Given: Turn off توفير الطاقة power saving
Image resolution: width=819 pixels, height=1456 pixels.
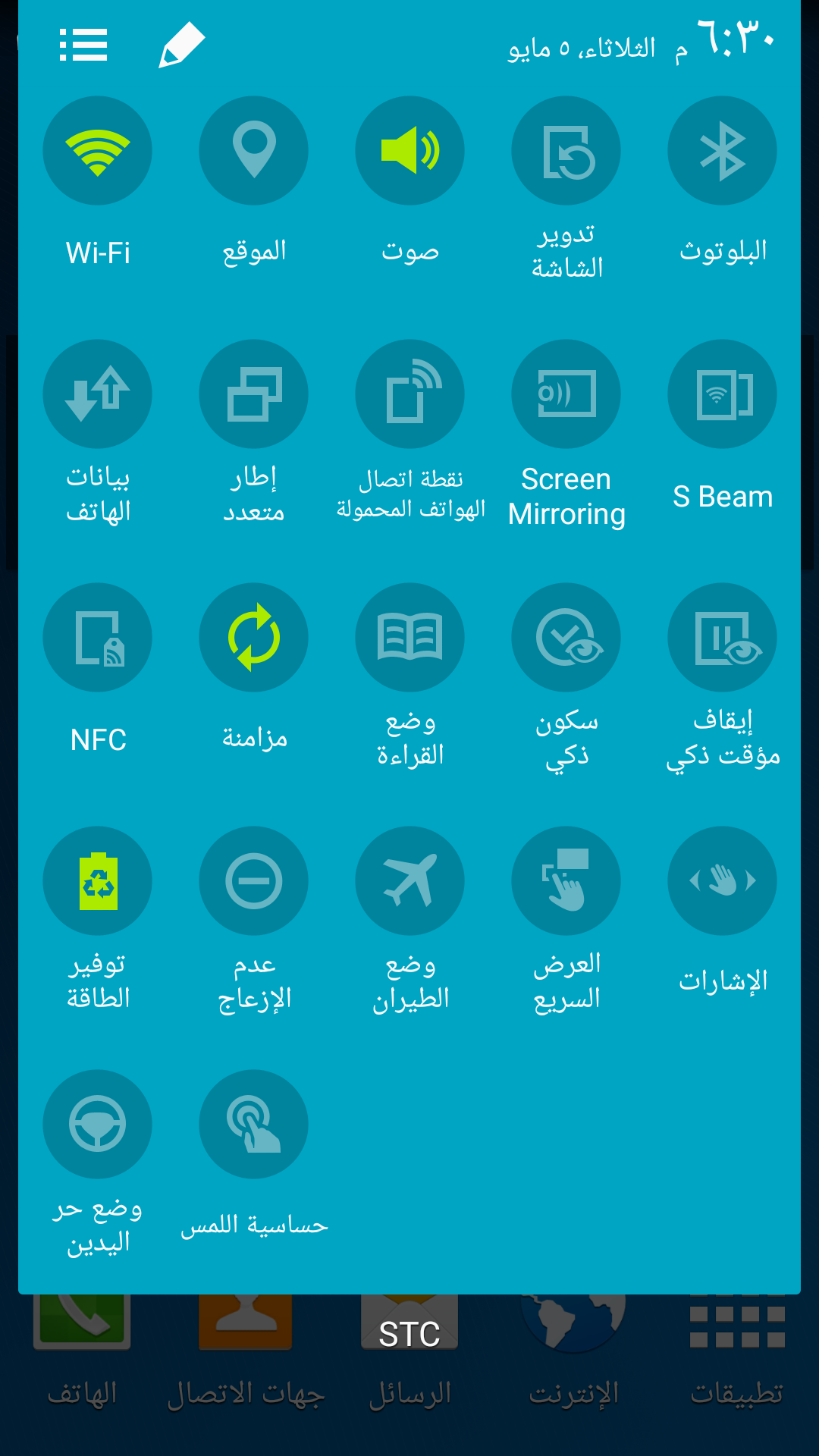Looking at the screenshot, I should 97,881.
